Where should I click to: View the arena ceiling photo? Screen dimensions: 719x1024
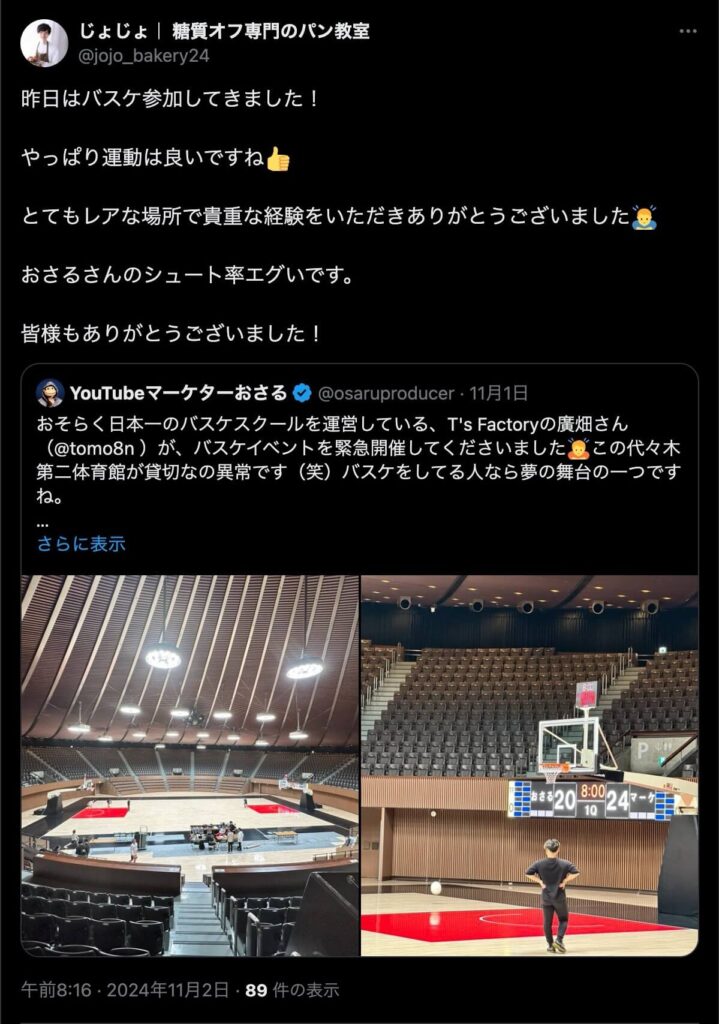pyautogui.click(x=190, y=765)
